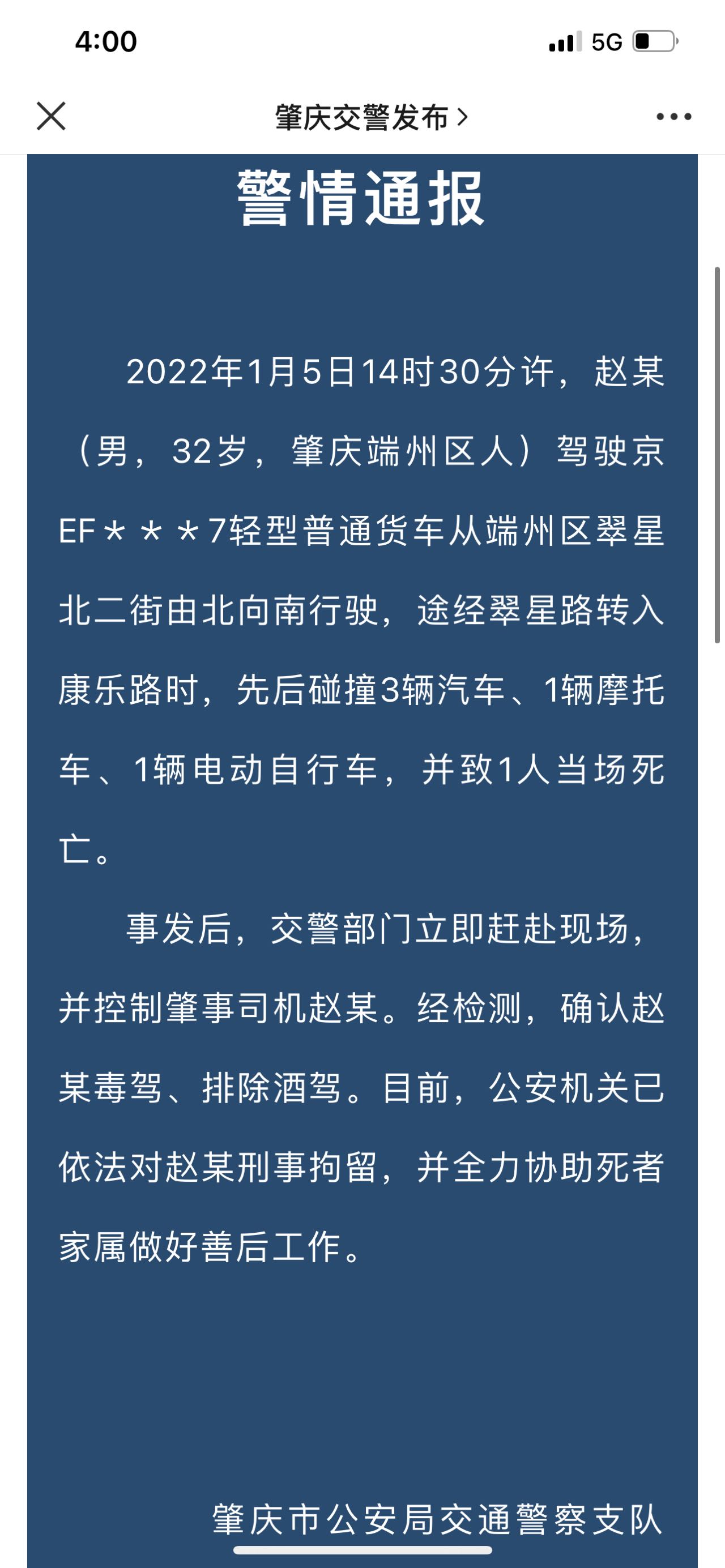Open the three-dot overflow menu
This screenshot has height=1568, width=725.
pos(673,116)
